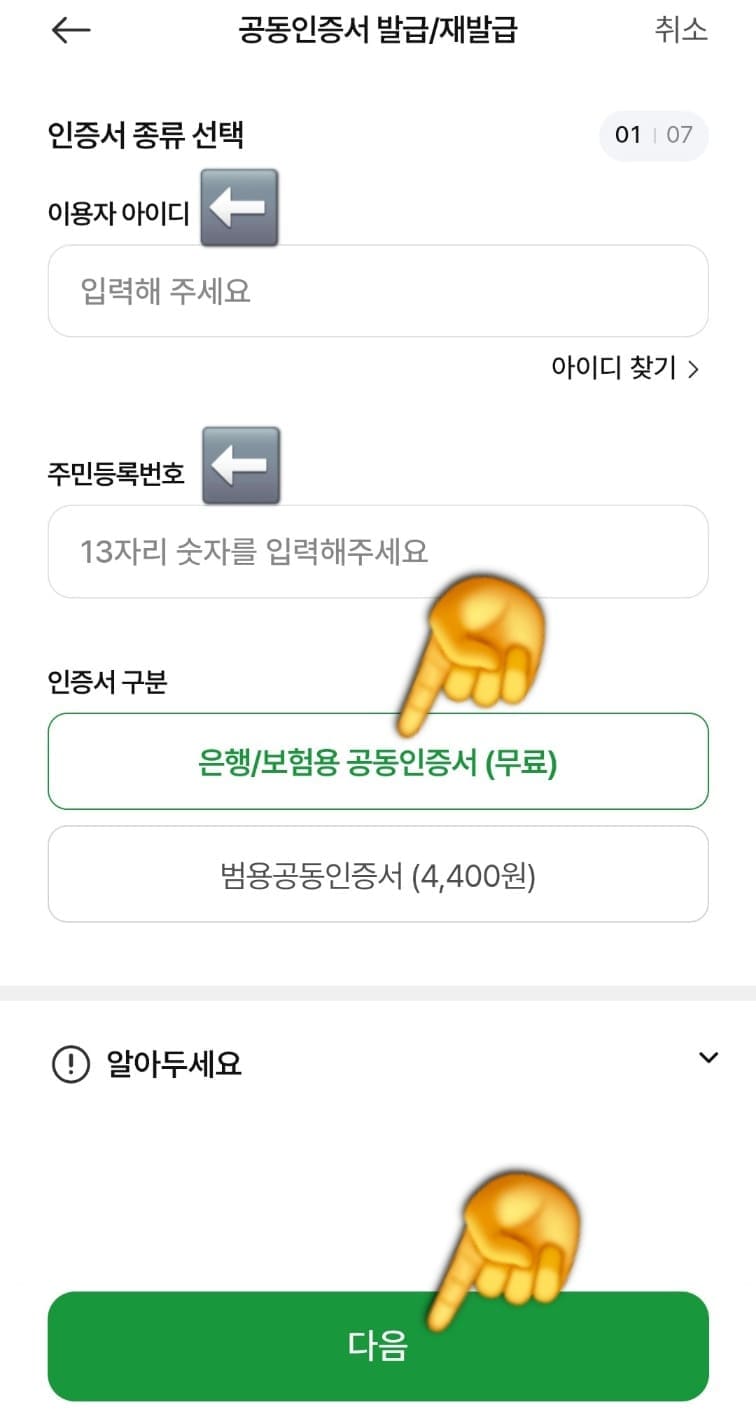The width and height of the screenshot is (756, 1414).
Task: Click the right chevron of the ID lookup row
Action: click(694, 369)
